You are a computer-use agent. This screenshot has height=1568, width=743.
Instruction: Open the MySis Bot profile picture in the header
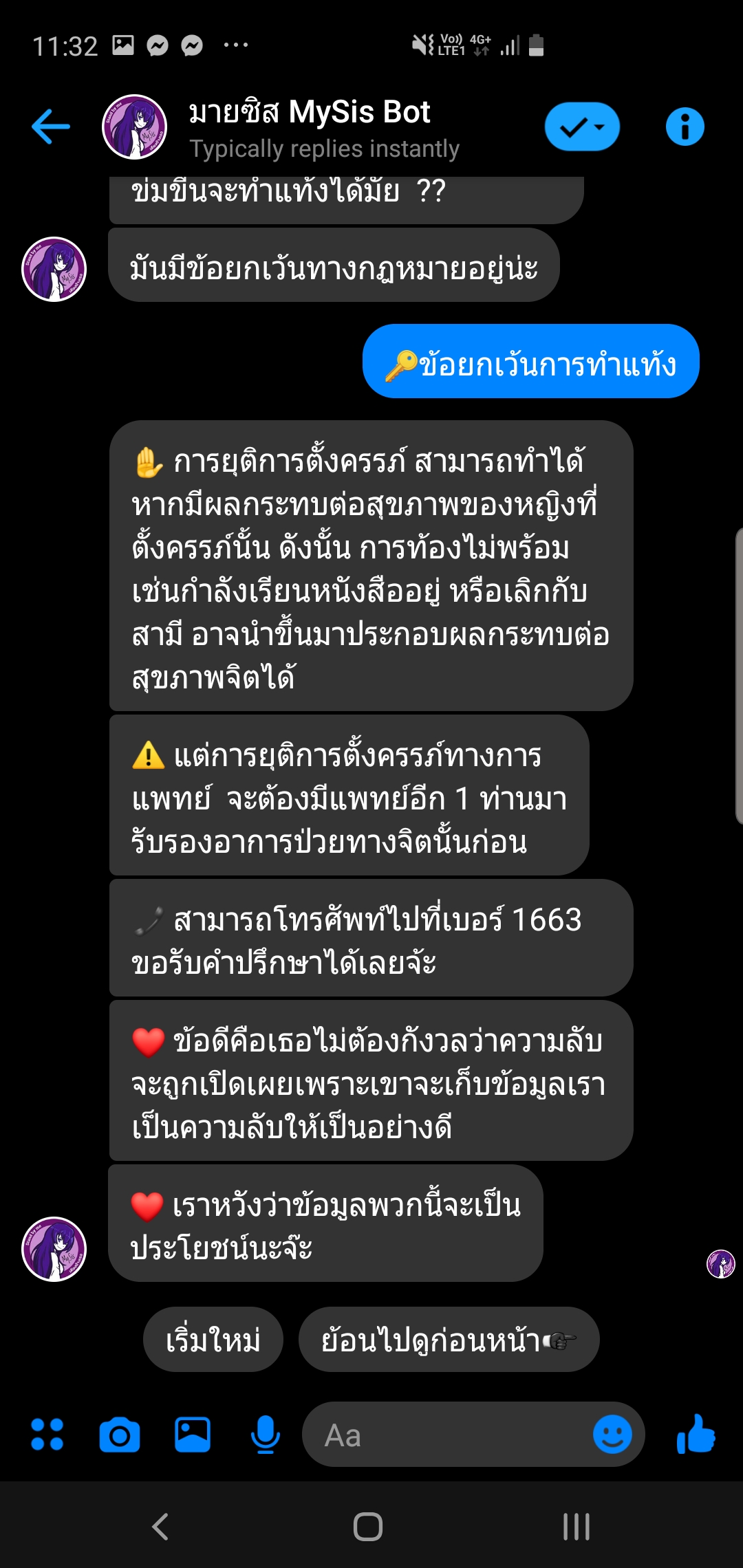135,127
